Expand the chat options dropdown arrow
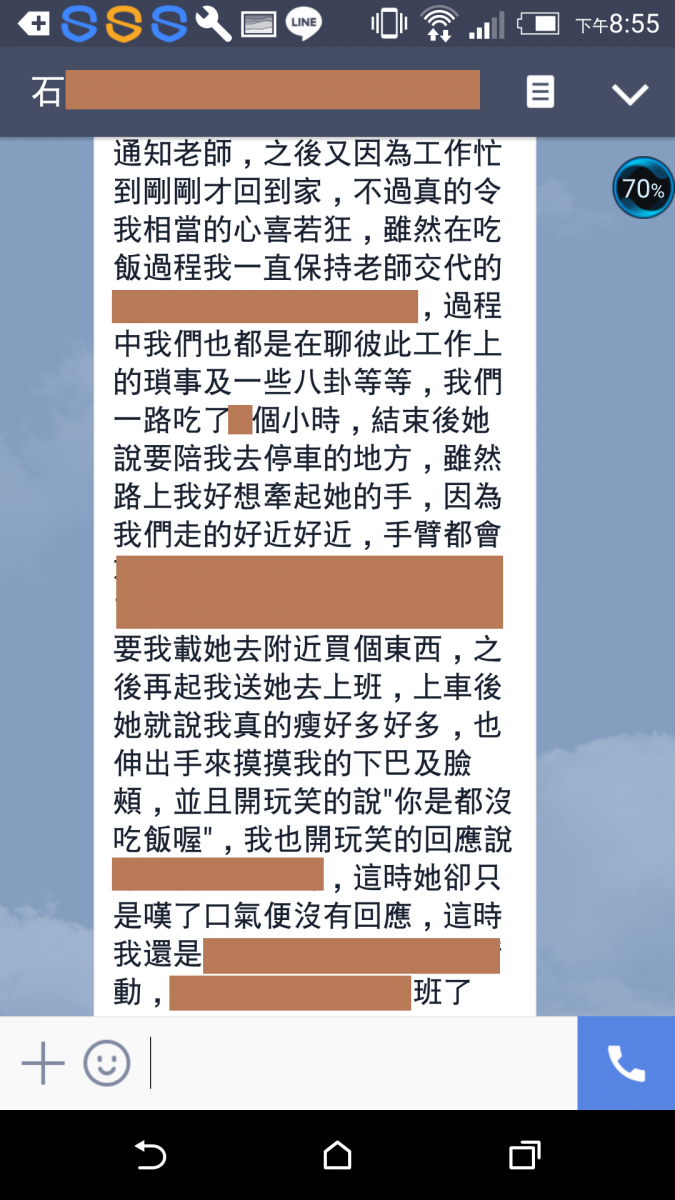 630,94
